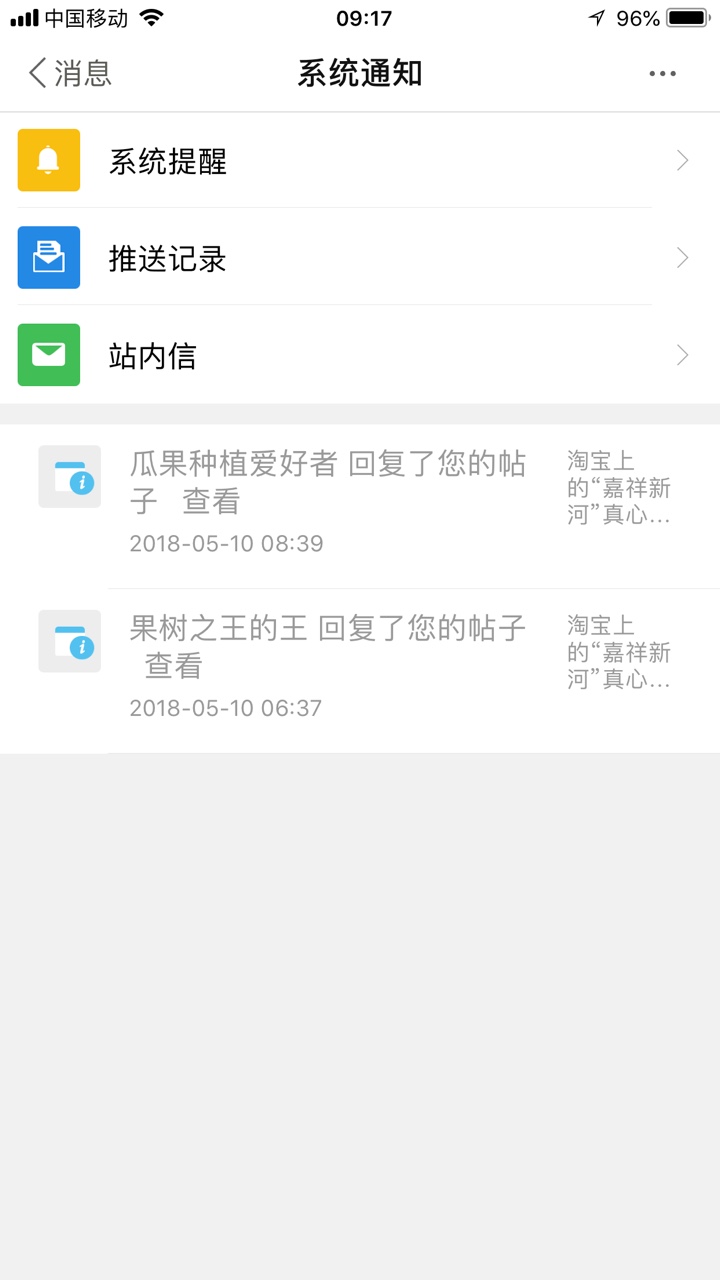The height and width of the screenshot is (1280, 720).
Task: View reply notification from 瓜果种植爱好者
Action: tap(360, 507)
